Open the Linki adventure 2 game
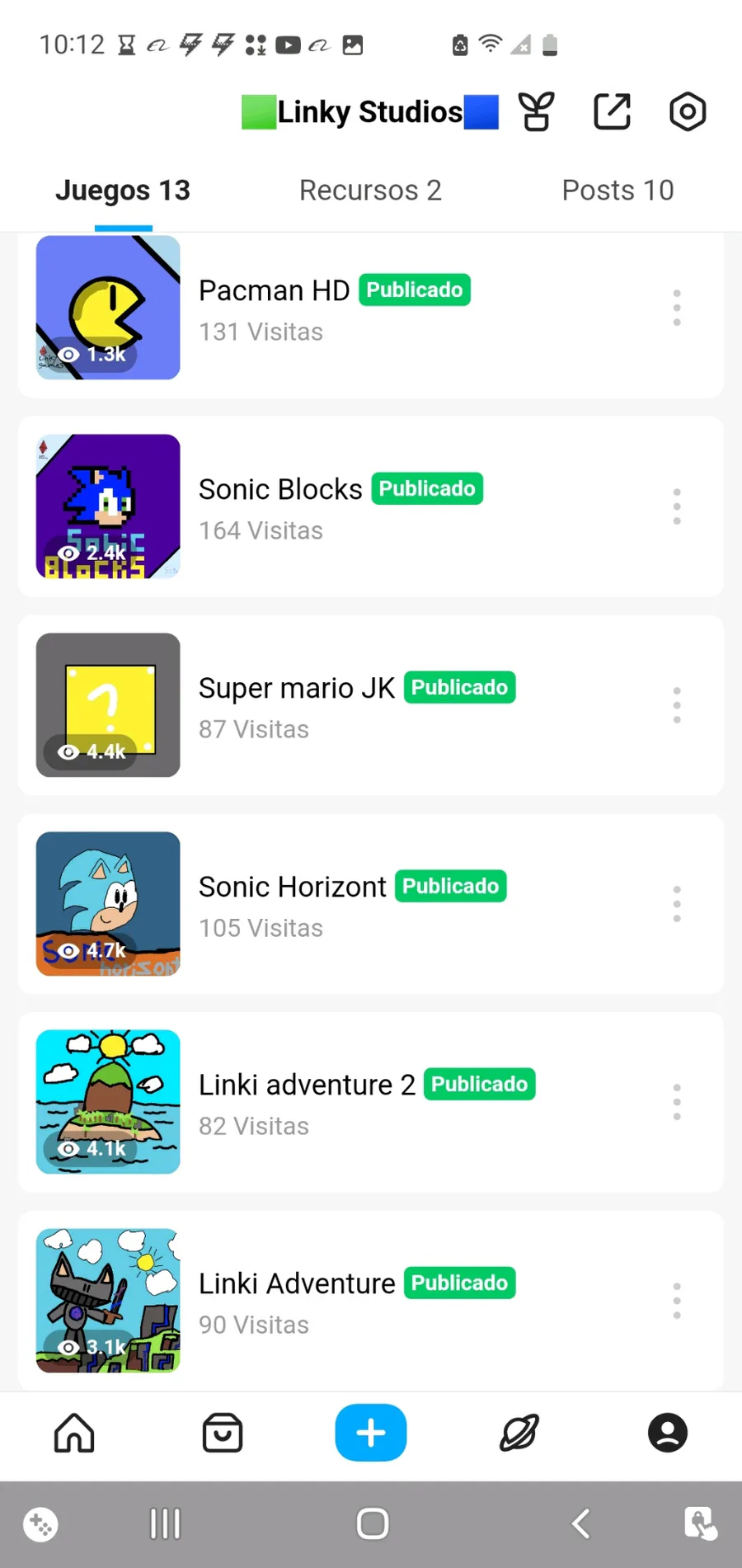This screenshot has height=1568, width=742. tap(307, 1085)
